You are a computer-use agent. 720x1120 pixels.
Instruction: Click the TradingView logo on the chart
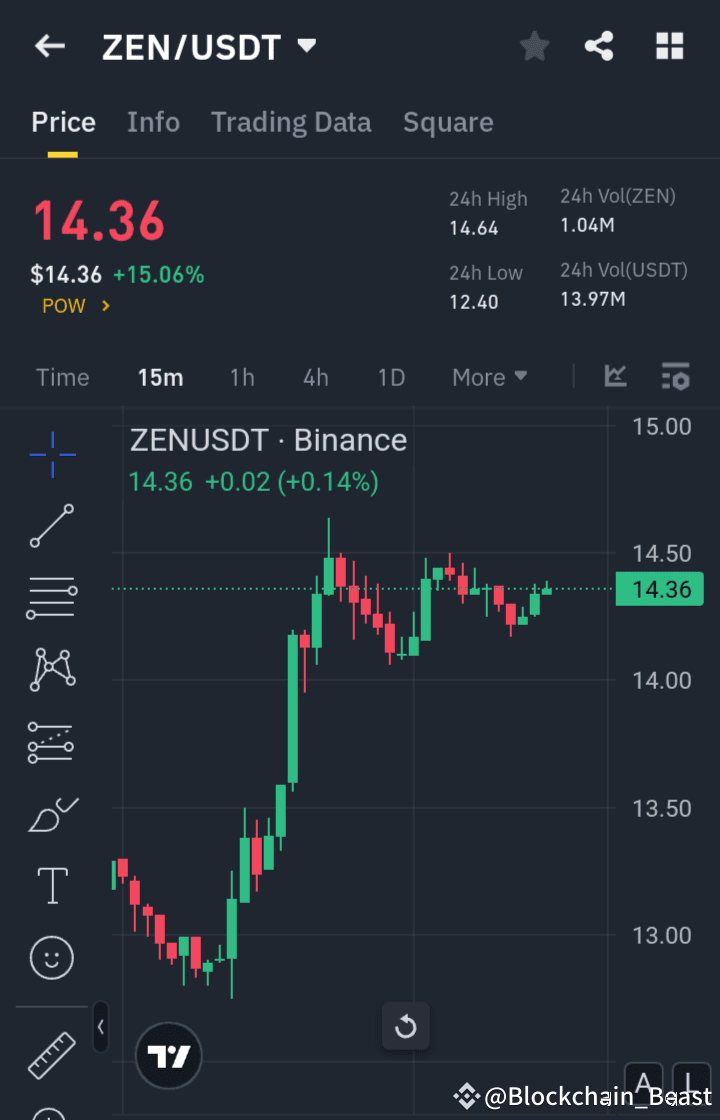pyautogui.click(x=168, y=1055)
